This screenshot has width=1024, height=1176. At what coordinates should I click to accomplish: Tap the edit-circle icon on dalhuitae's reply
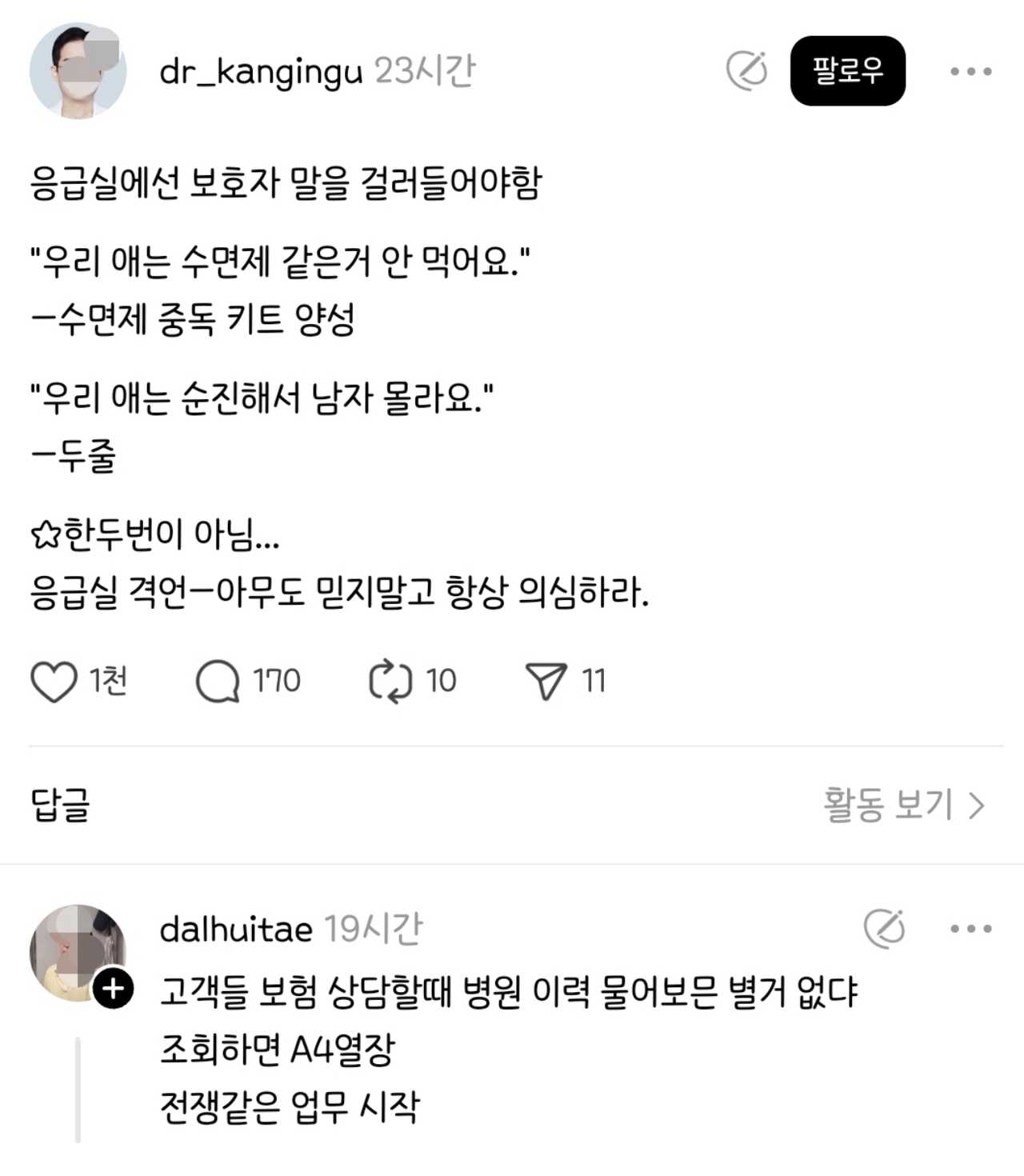click(x=884, y=929)
